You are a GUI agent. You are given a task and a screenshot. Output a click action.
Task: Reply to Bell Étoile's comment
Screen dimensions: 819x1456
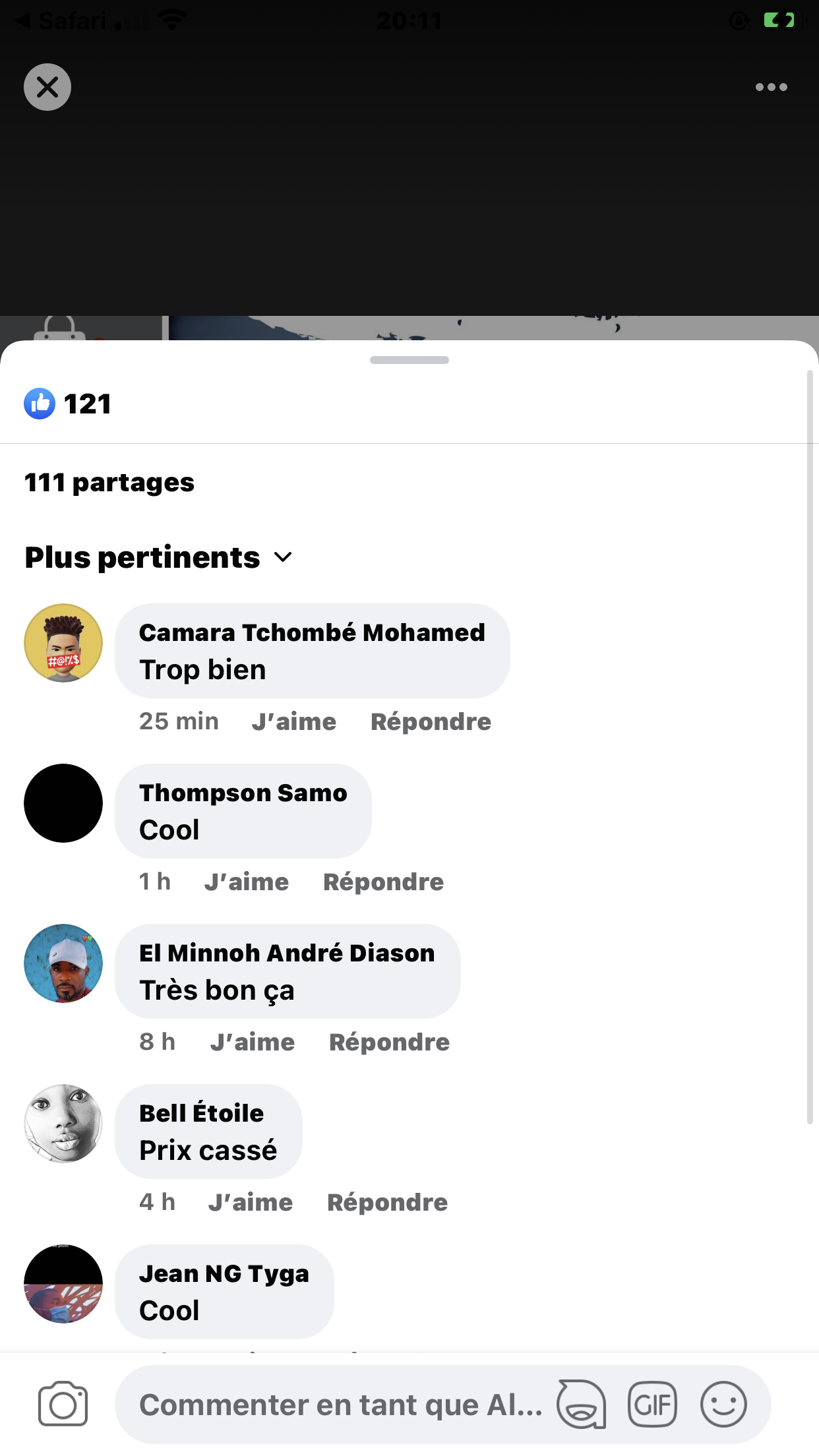pyautogui.click(x=387, y=1202)
